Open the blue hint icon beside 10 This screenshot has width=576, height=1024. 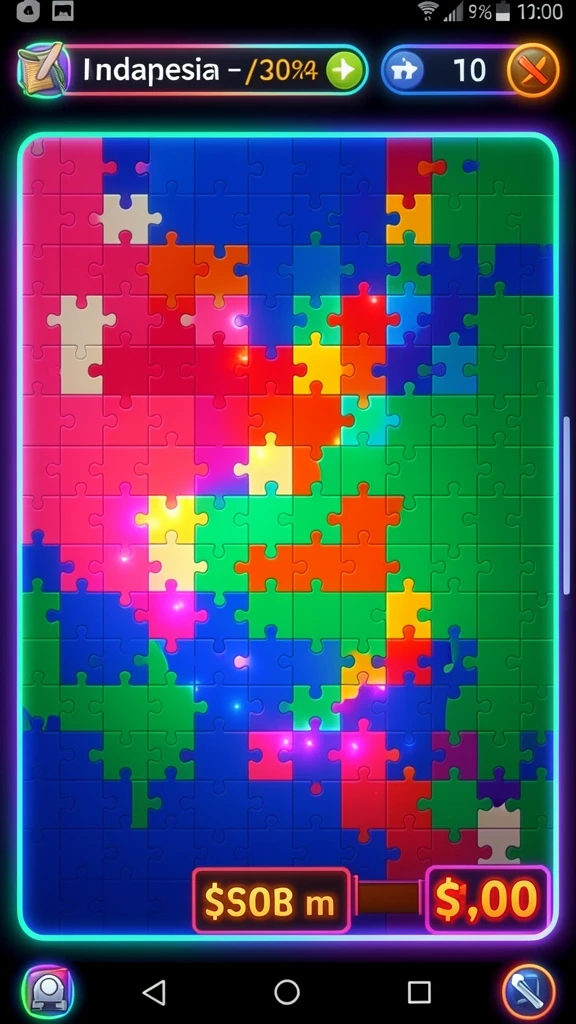pyautogui.click(x=403, y=71)
